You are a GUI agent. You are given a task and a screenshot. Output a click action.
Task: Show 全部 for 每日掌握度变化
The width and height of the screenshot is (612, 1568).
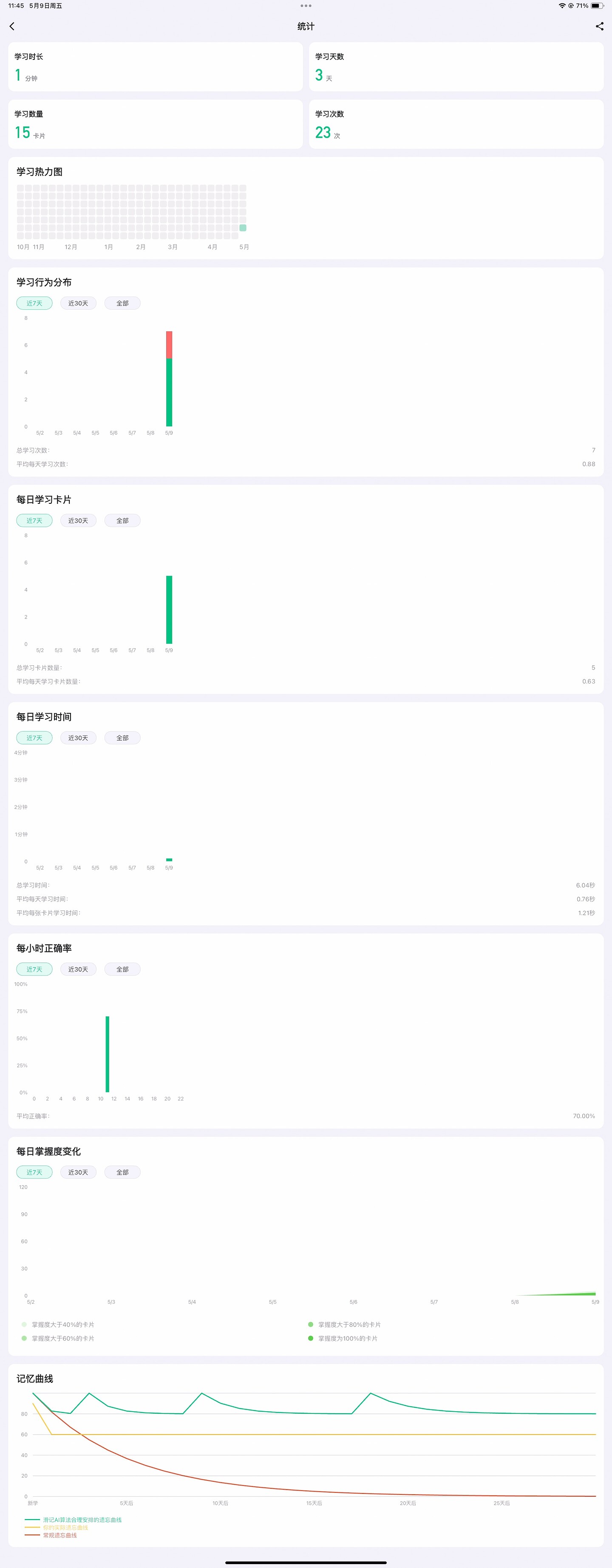tap(122, 1172)
